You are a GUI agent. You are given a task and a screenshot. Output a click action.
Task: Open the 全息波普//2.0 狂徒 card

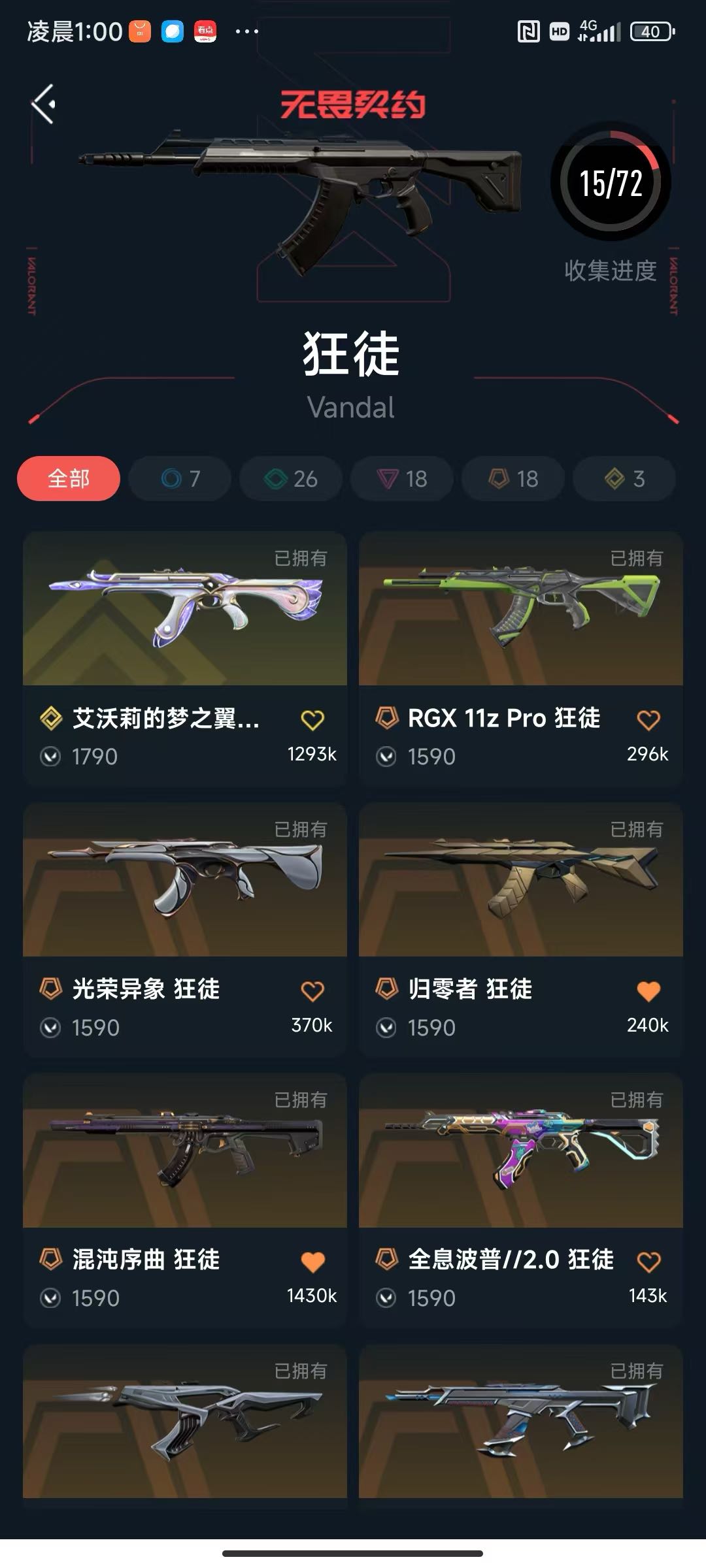[x=520, y=1151]
